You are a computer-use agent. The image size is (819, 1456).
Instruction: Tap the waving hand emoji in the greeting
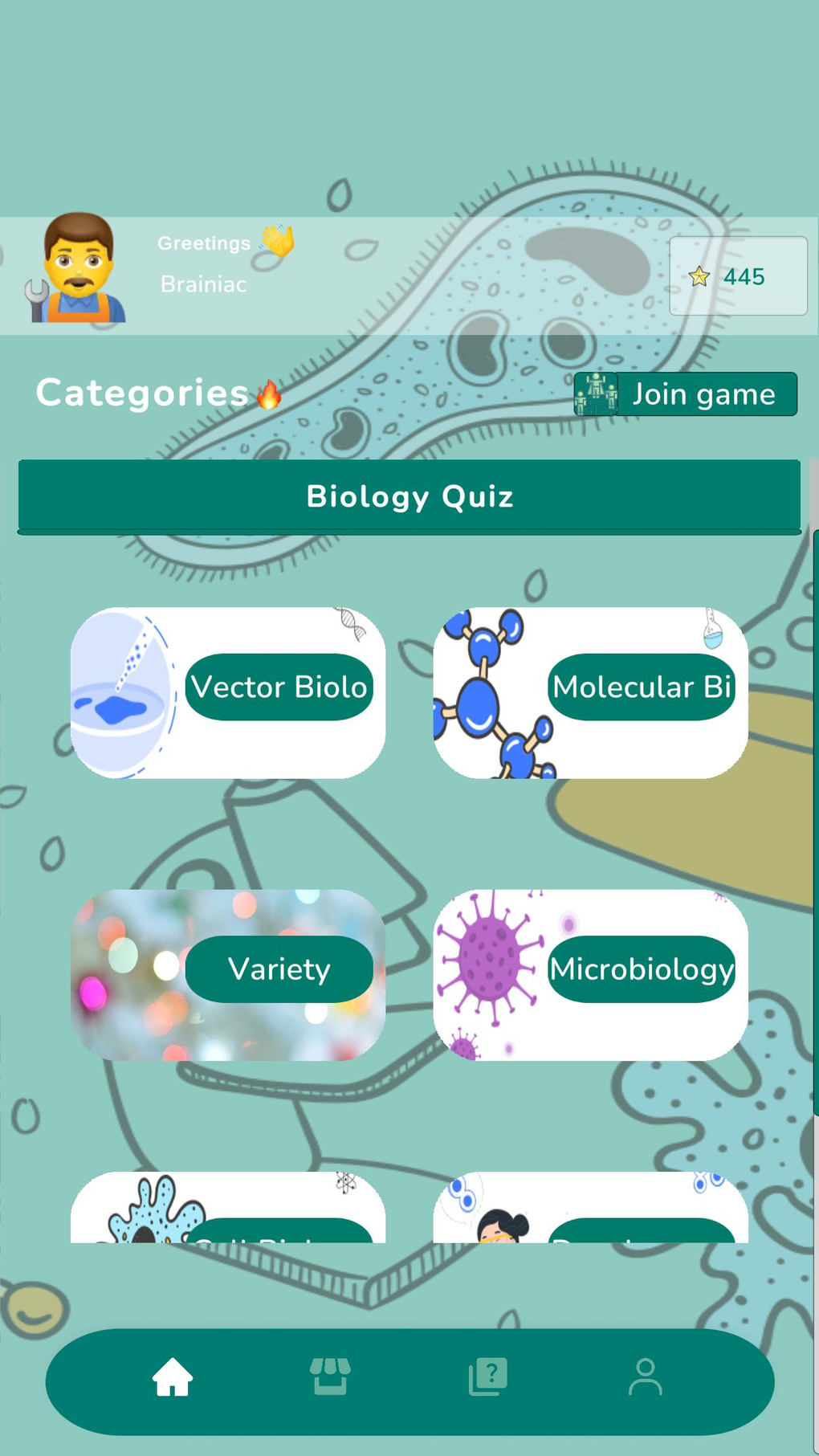(x=274, y=240)
